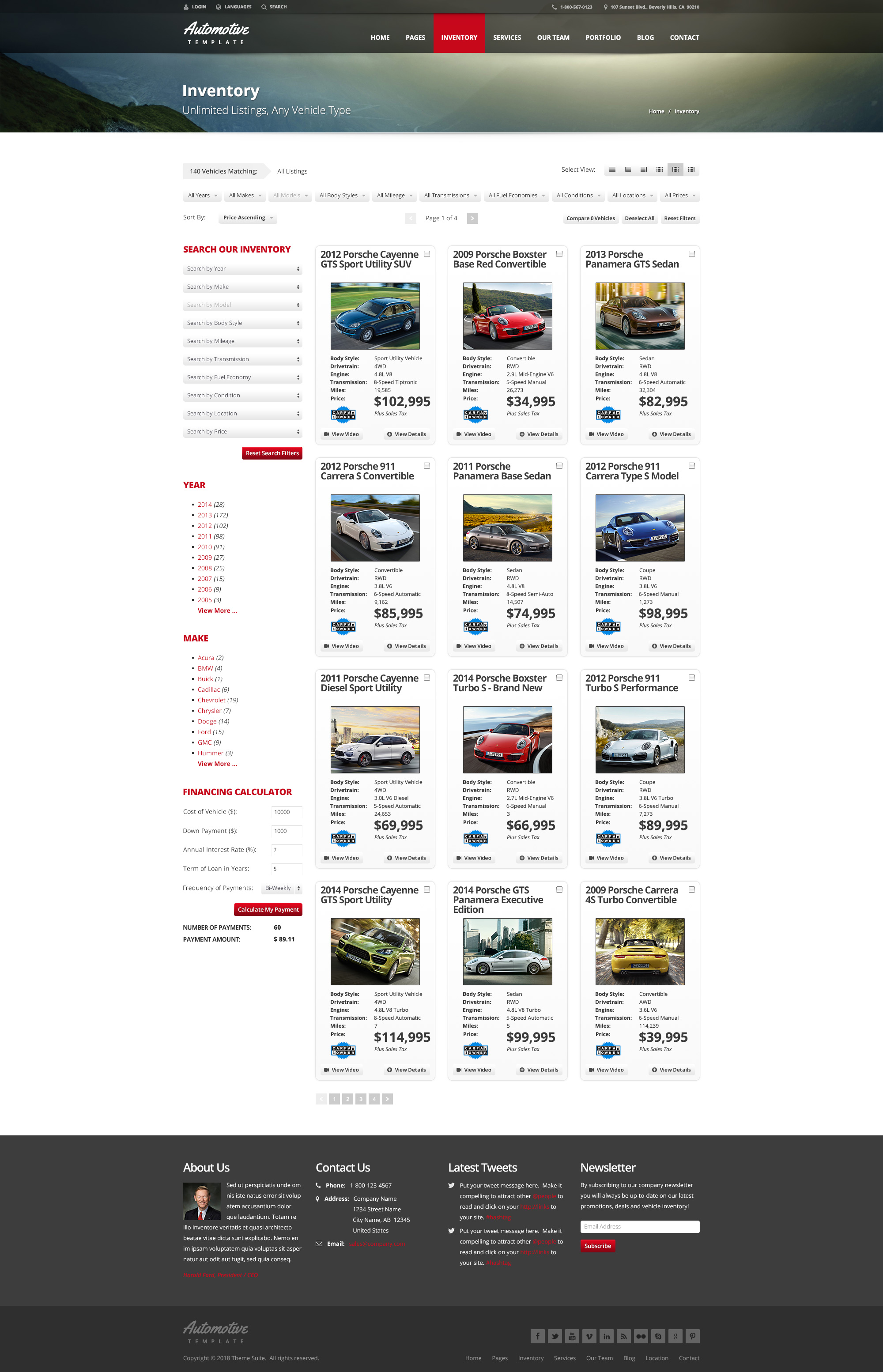883x1372 pixels.
Task: Open the Login link in top bar
Action: [195, 7]
